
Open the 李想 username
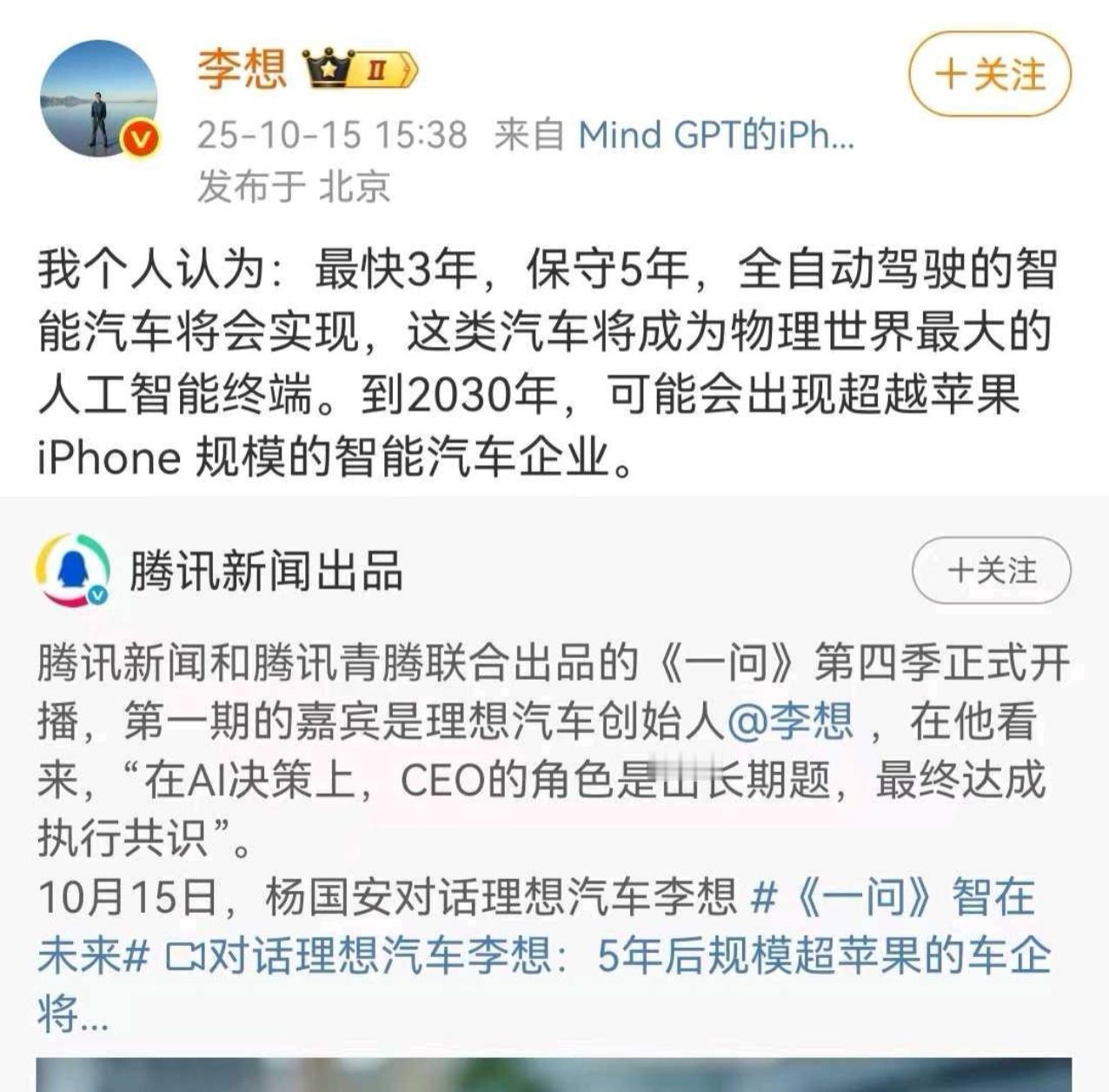[x=241, y=69]
